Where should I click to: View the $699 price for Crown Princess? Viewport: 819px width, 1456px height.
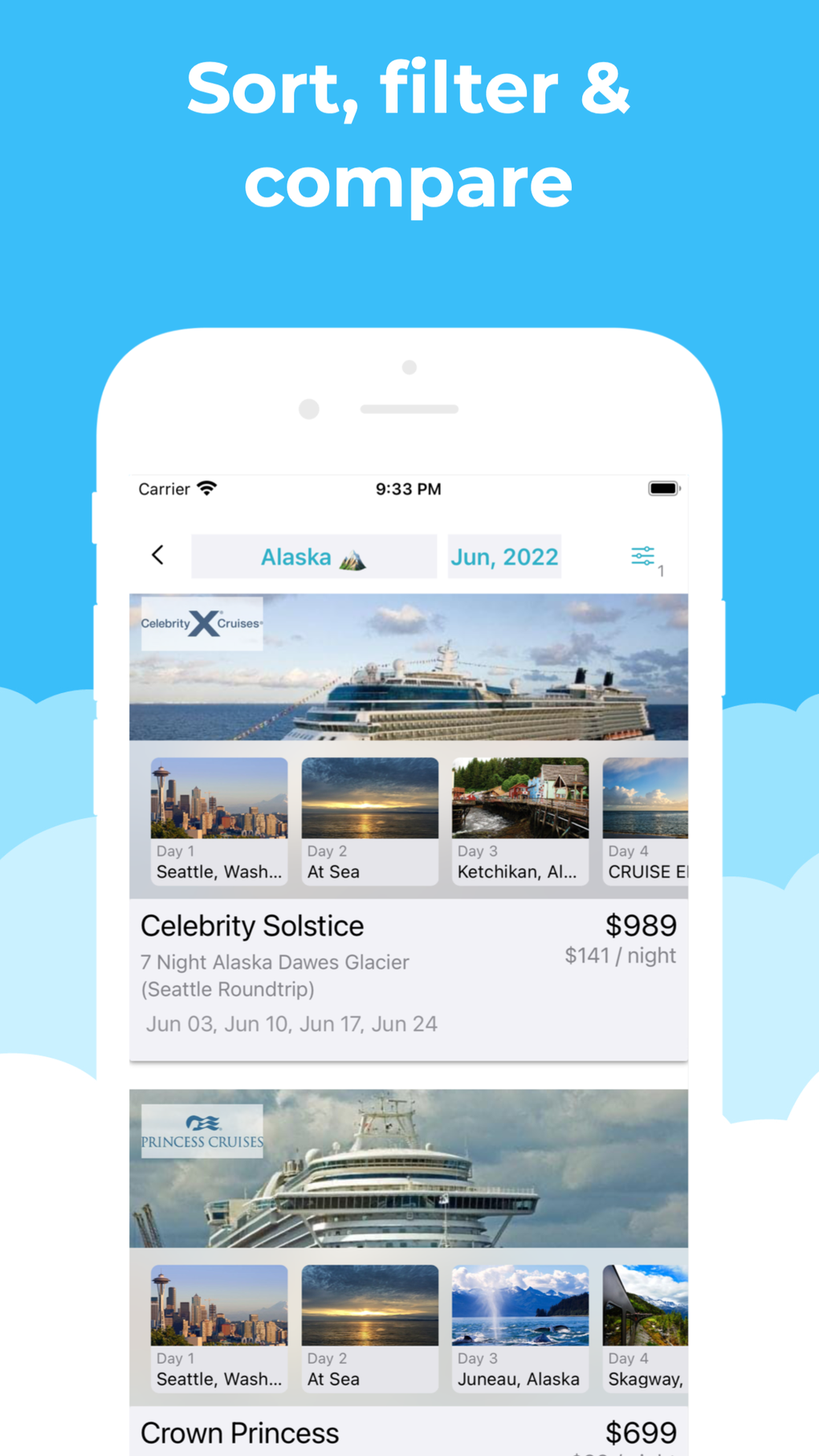pos(641,1432)
